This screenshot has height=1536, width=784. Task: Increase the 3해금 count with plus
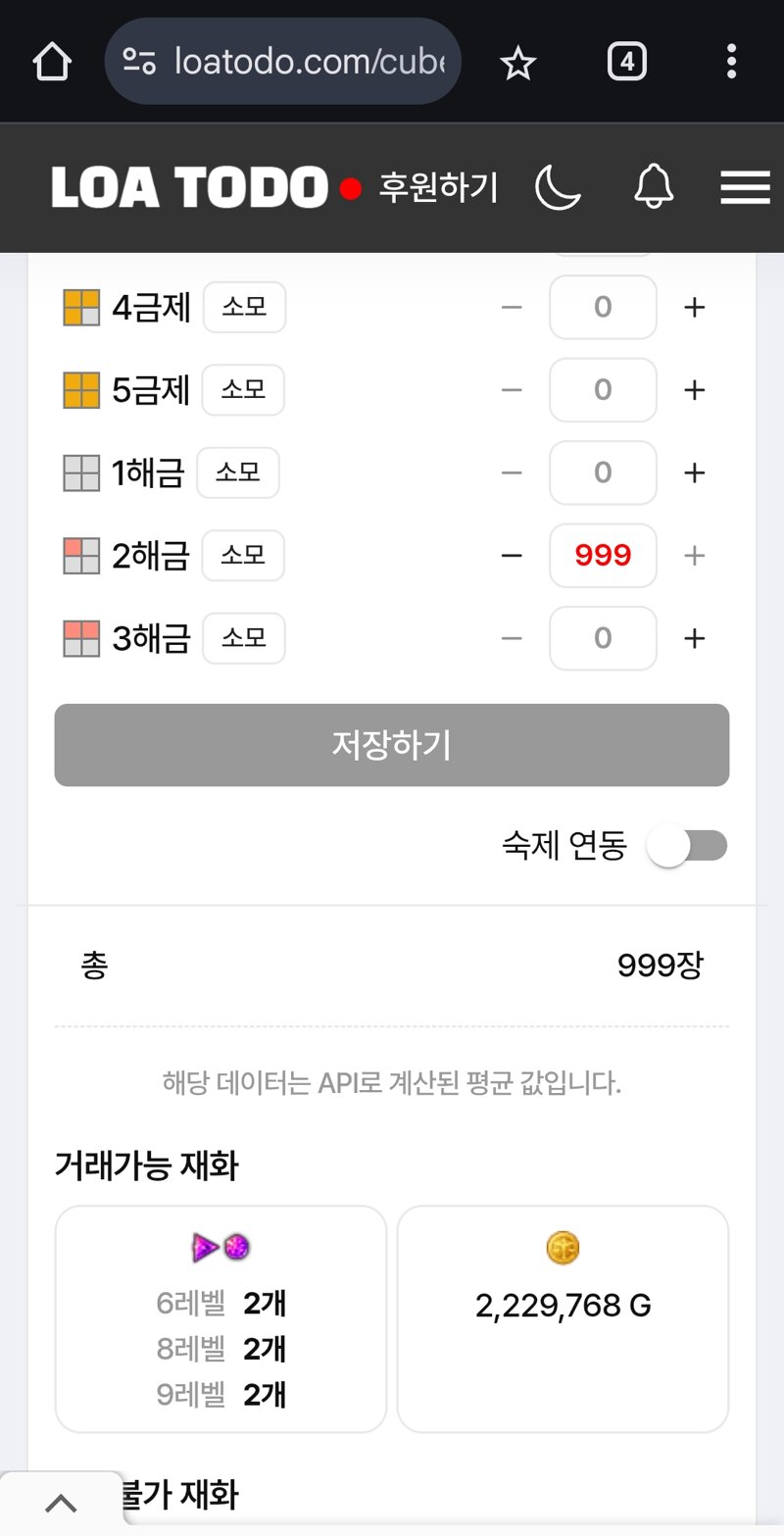click(x=694, y=638)
